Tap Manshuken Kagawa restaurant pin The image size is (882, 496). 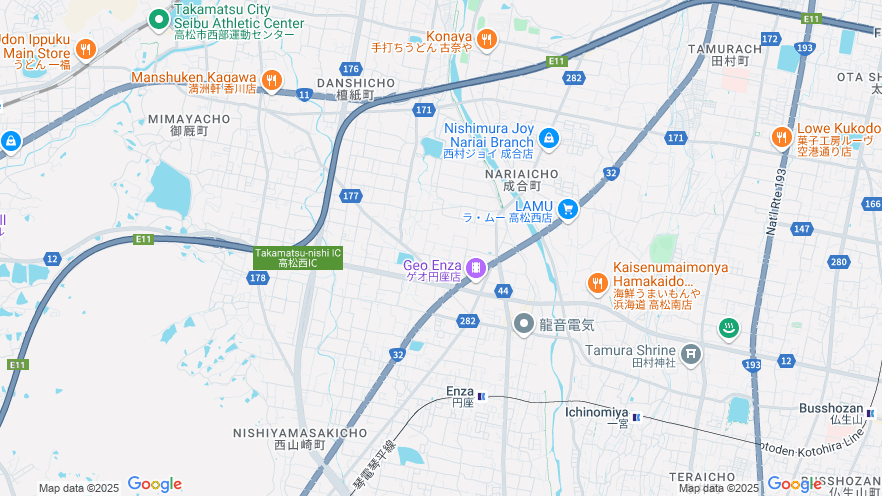click(x=271, y=80)
